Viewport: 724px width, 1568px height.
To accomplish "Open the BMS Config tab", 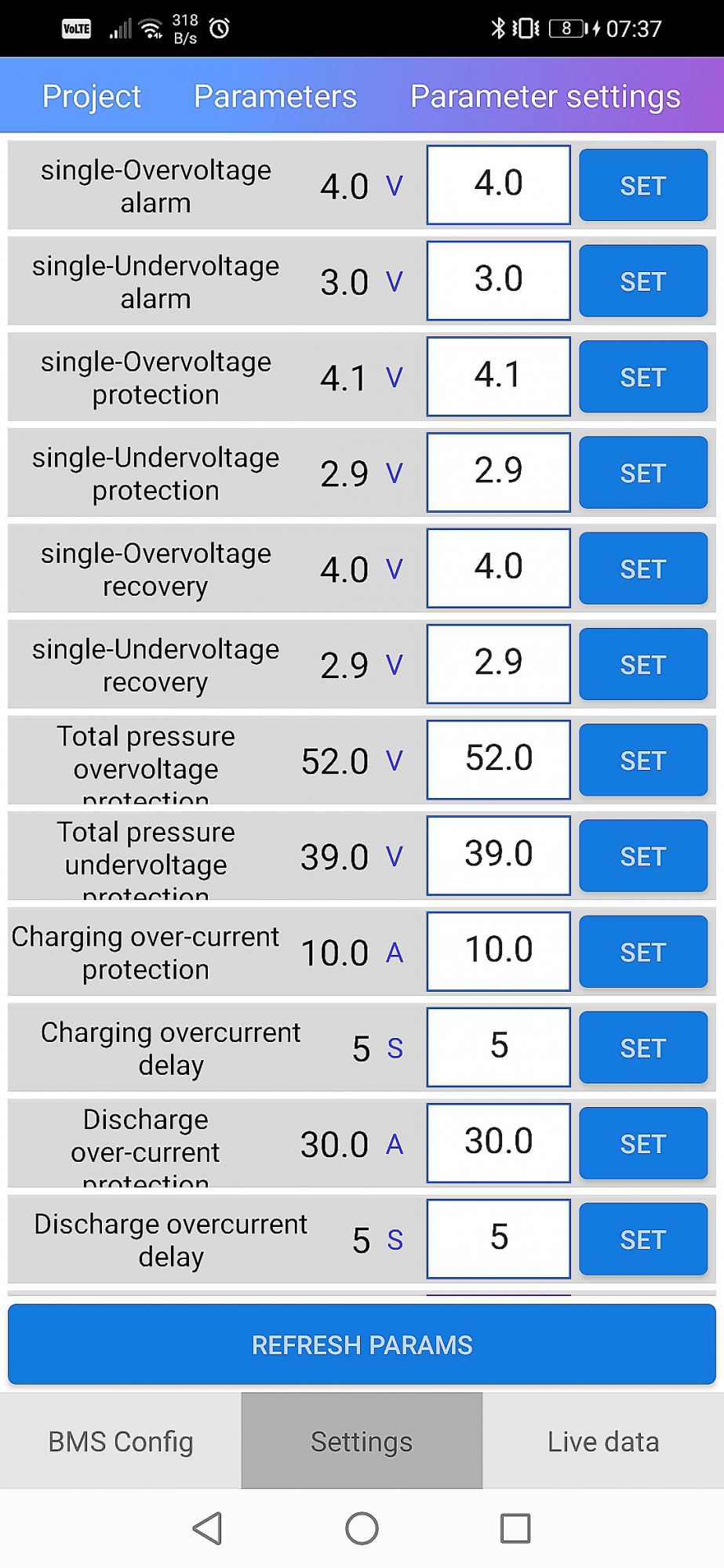I will tap(121, 1441).
